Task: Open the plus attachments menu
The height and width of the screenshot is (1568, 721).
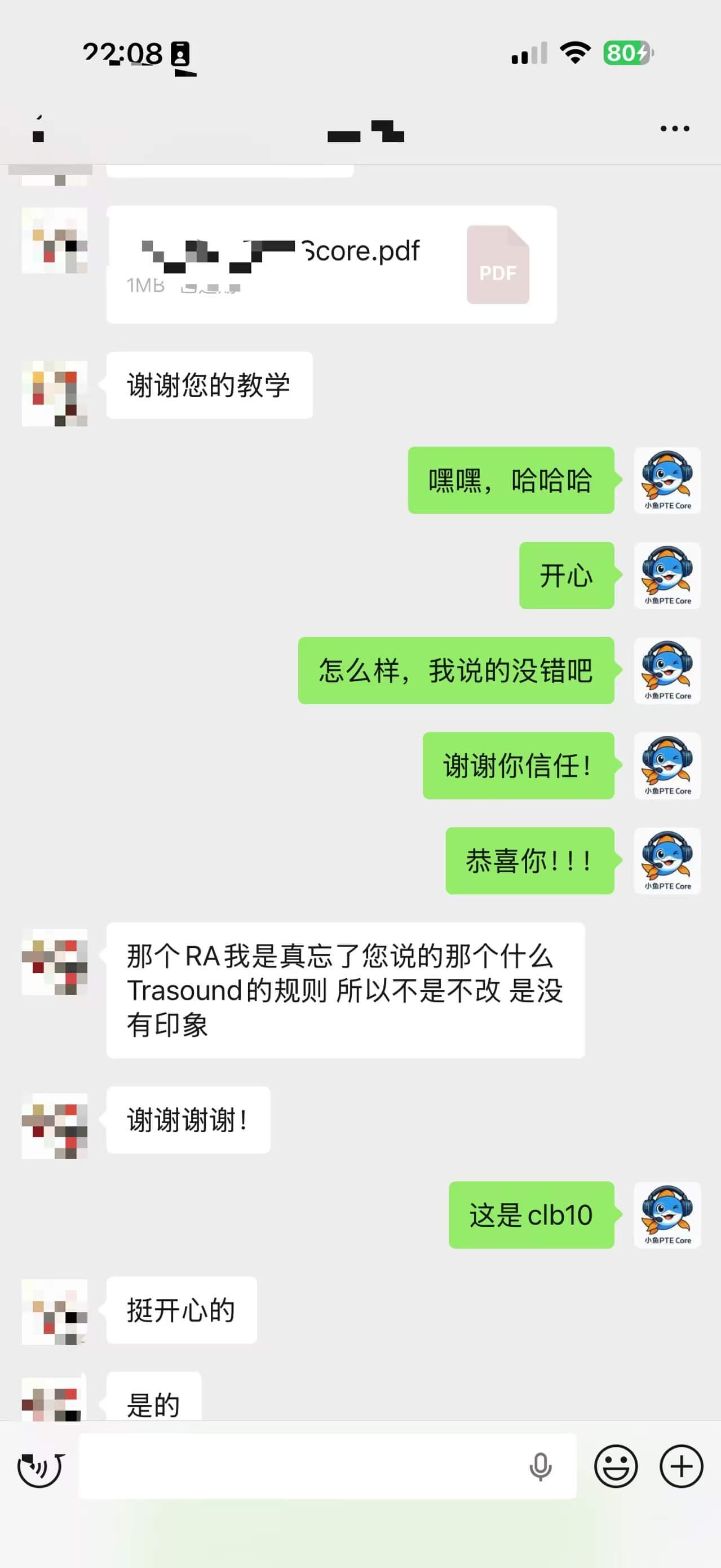Action: (x=682, y=1467)
